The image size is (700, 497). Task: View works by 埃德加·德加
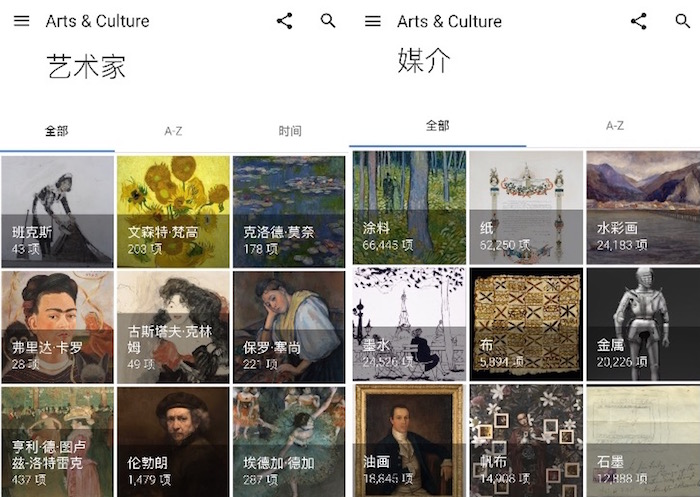[289, 442]
